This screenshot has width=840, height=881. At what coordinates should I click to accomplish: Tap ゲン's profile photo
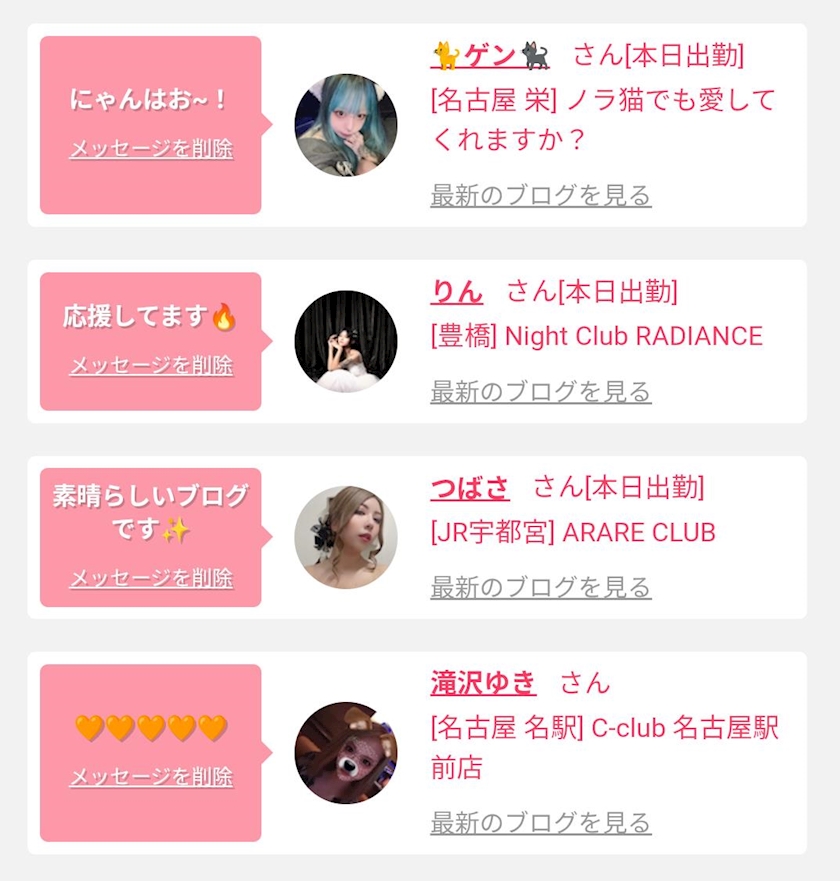(x=345, y=125)
